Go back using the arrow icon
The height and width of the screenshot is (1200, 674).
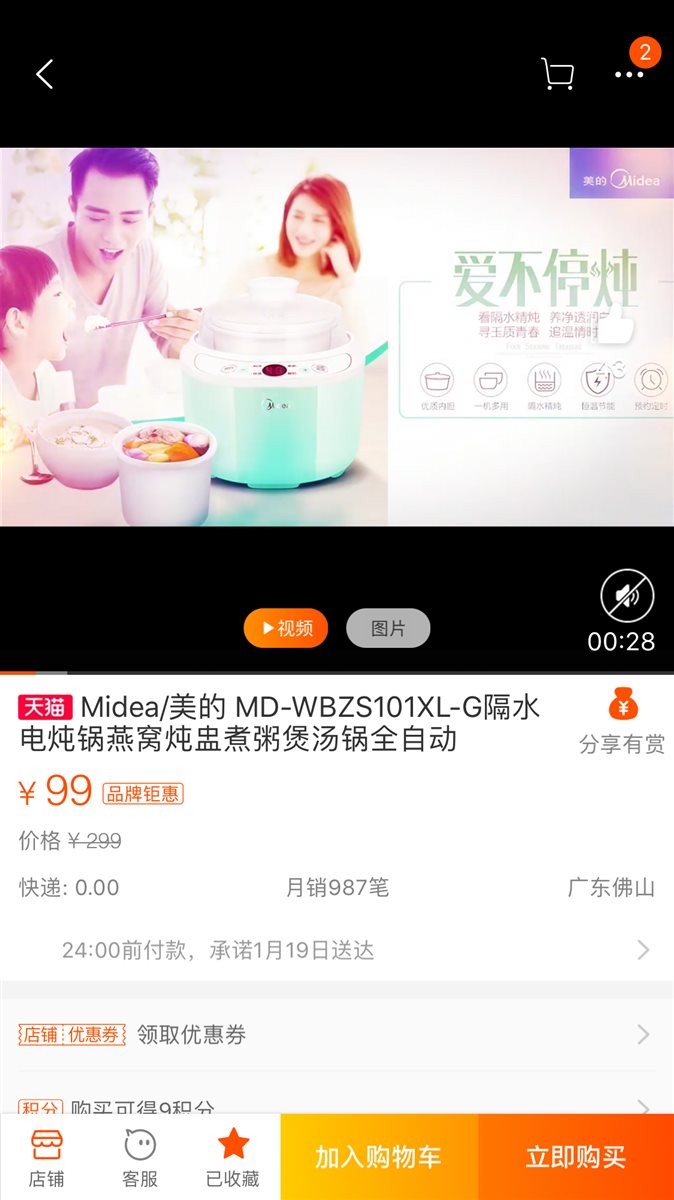coord(45,74)
